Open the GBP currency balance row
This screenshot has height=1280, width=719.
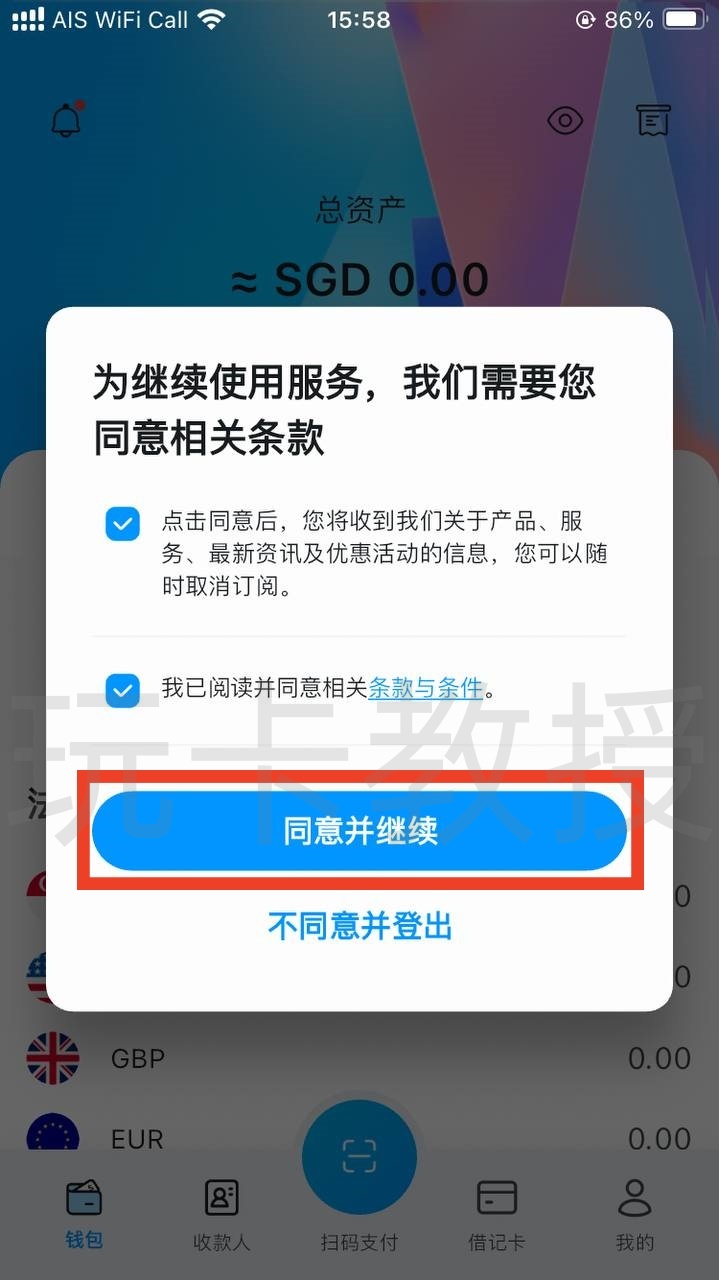point(359,1058)
